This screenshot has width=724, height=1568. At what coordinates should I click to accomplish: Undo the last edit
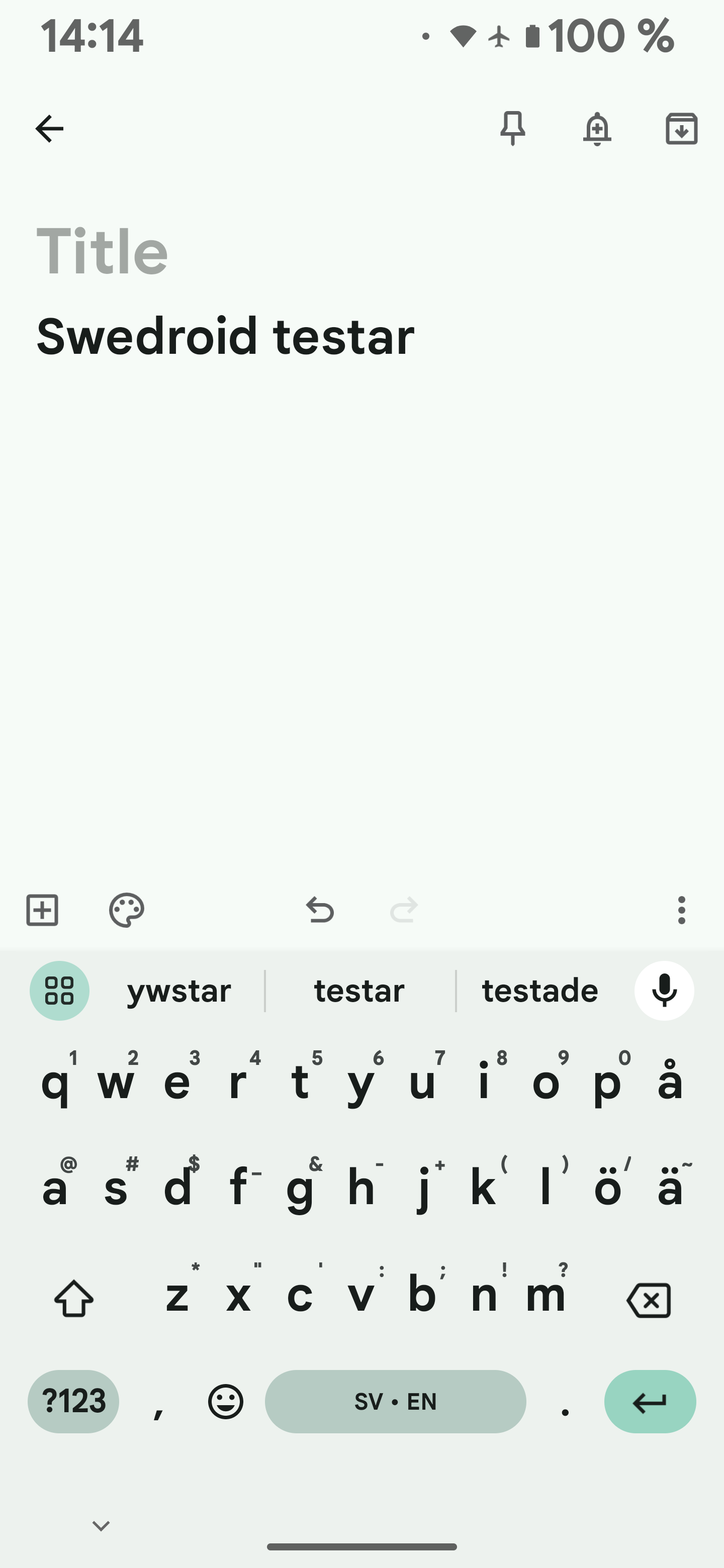[320, 910]
